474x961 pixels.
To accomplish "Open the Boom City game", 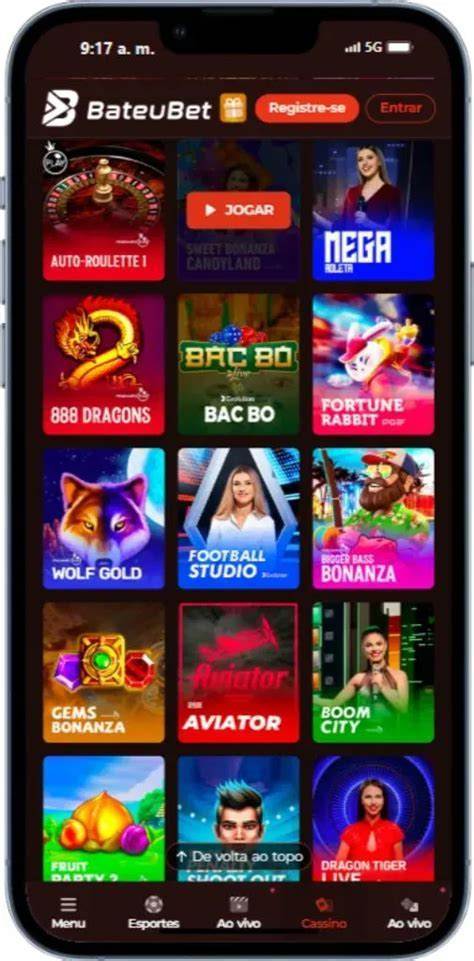I will [373, 672].
